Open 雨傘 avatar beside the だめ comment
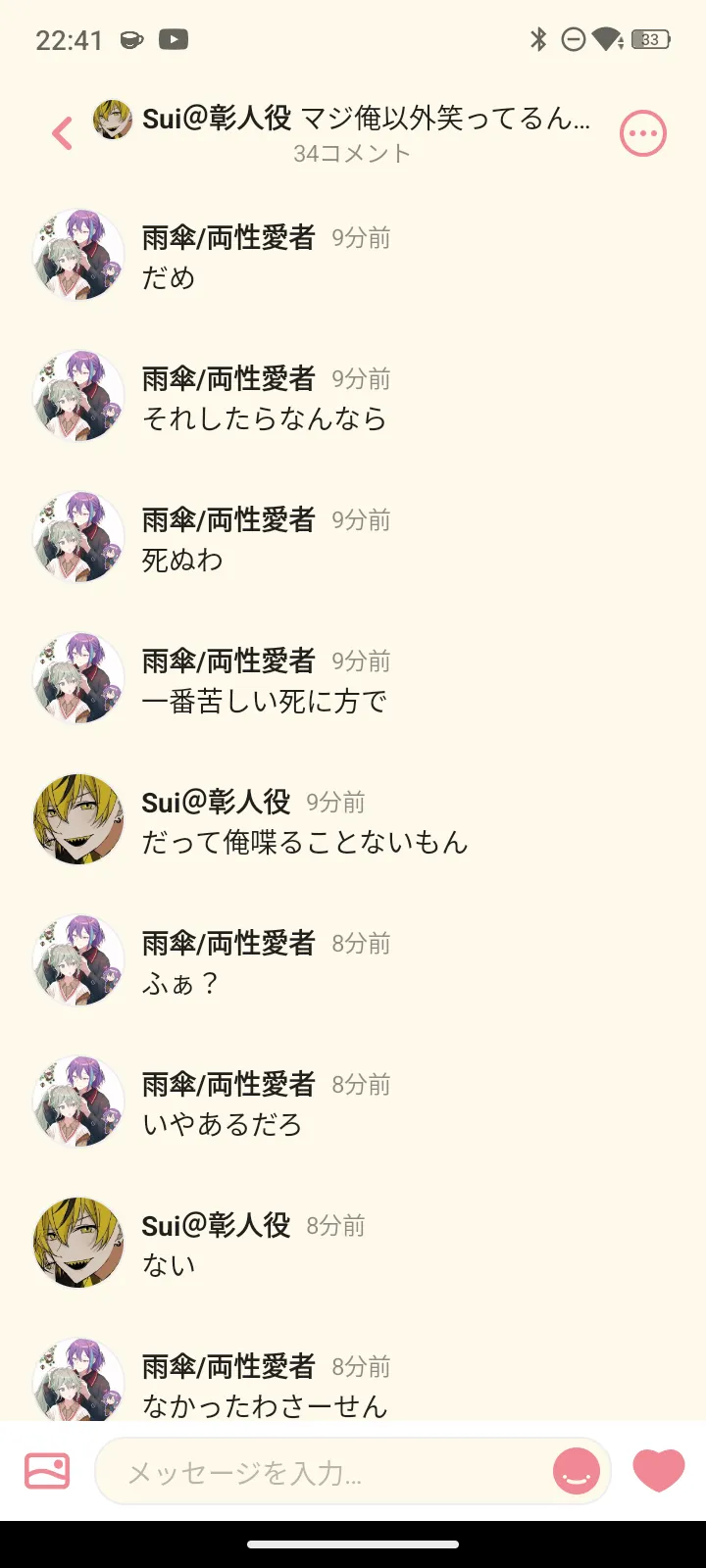The width and height of the screenshot is (706, 1568). (x=78, y=255)
